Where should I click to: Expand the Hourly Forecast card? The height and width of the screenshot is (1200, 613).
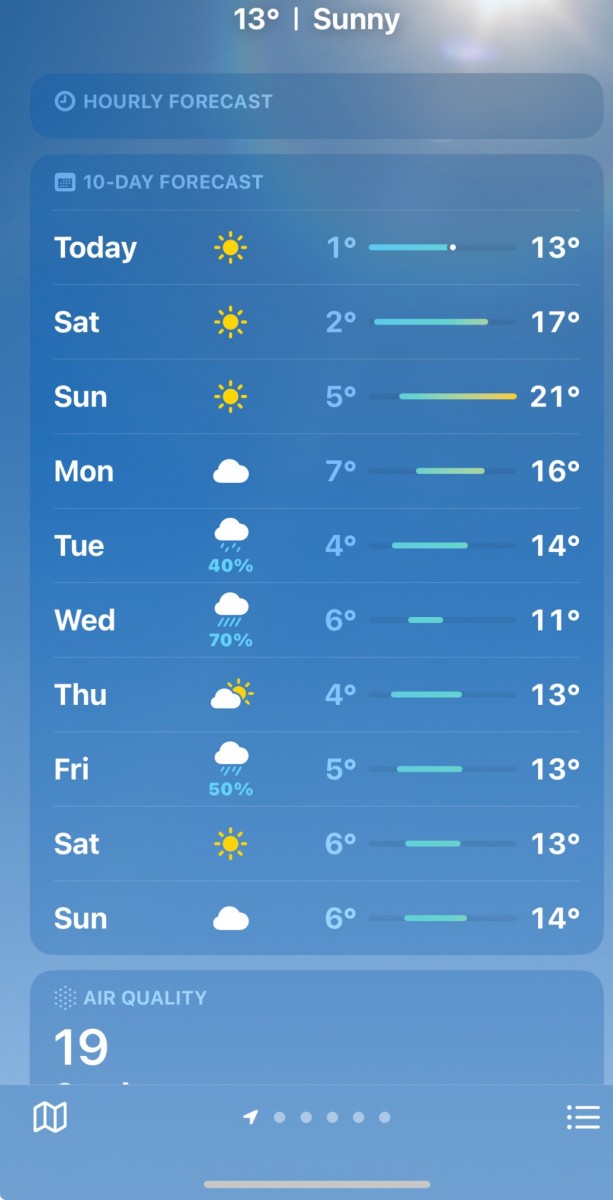(316, 102)
